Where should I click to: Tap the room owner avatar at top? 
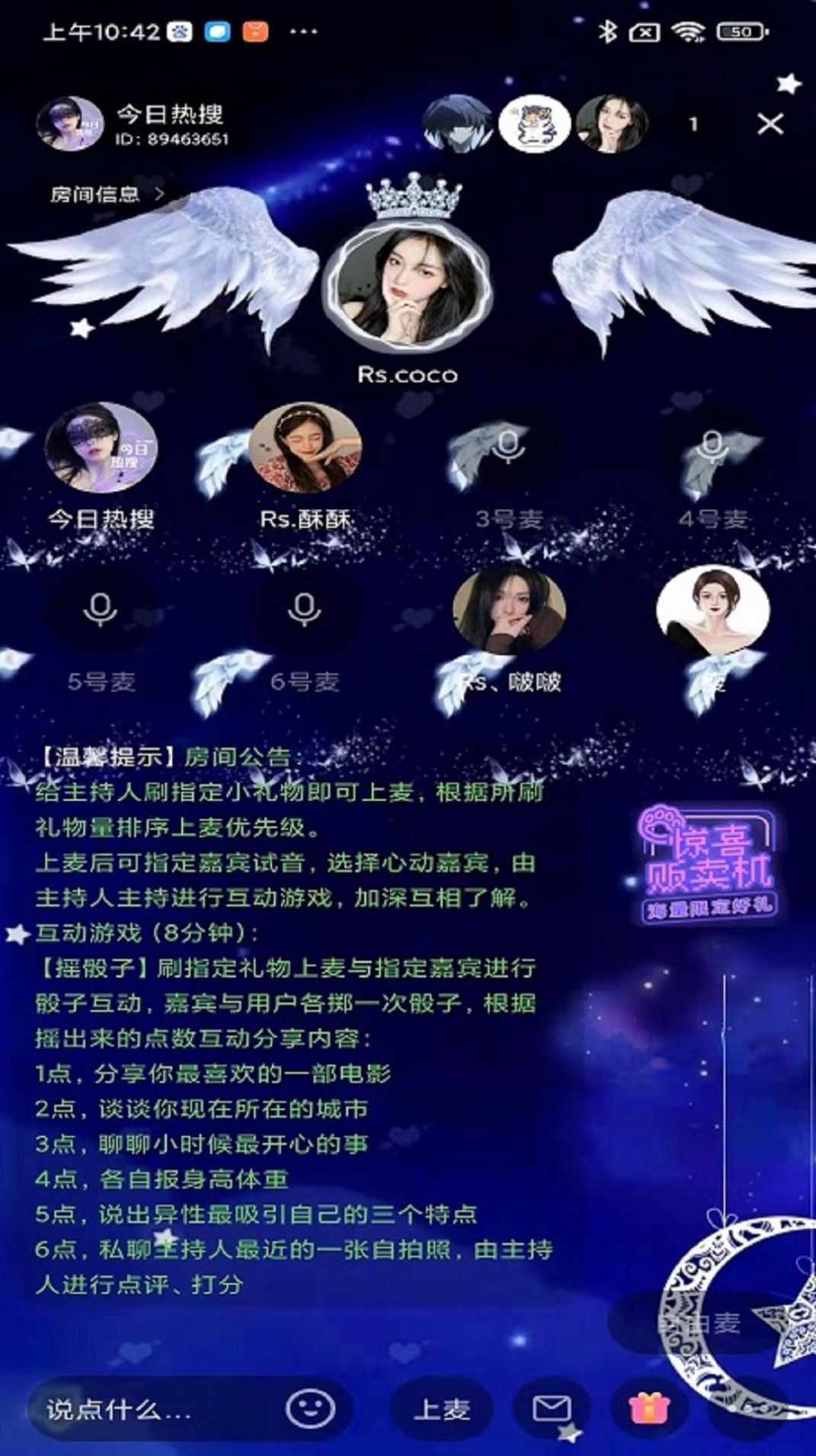point(70,124)
